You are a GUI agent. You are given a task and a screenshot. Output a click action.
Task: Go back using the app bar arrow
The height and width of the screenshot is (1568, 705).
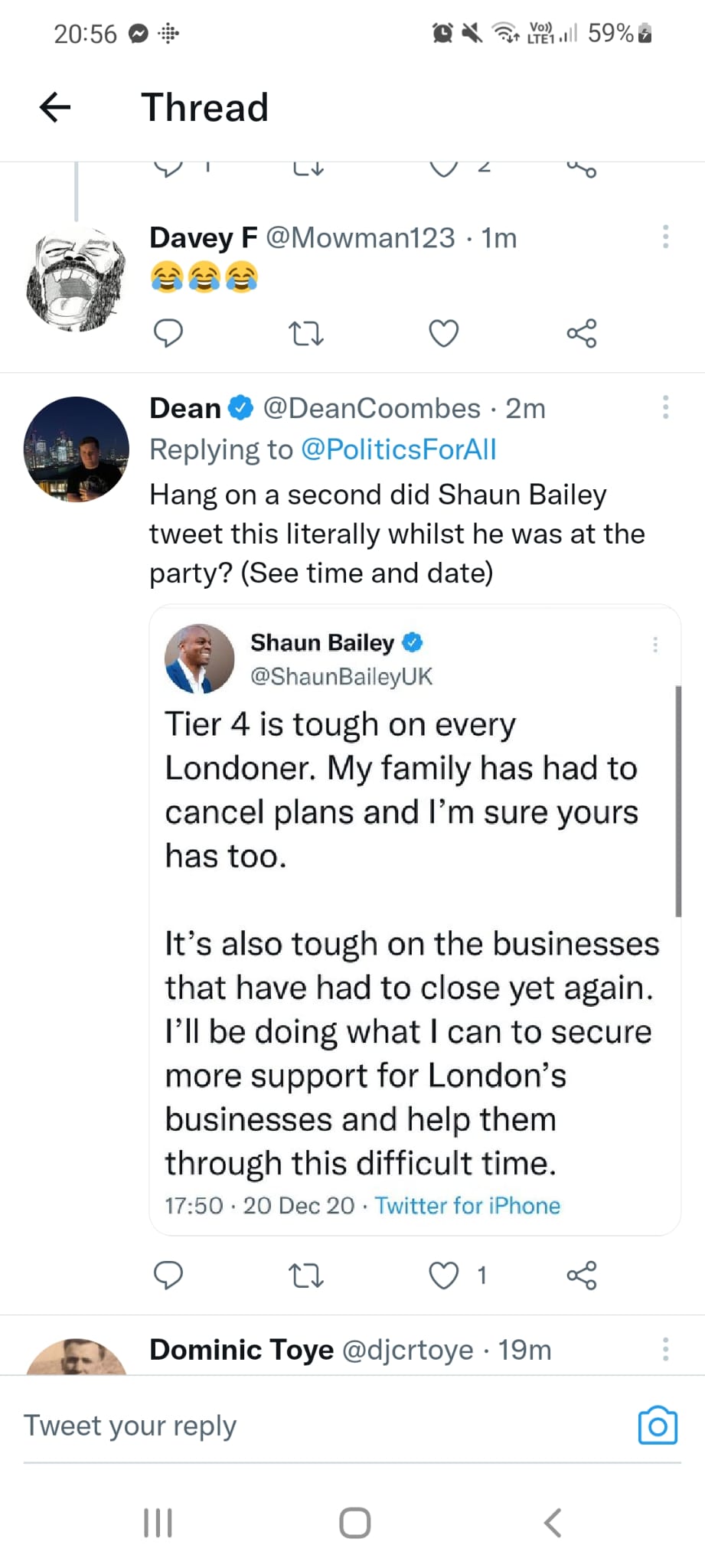point(55,107)
